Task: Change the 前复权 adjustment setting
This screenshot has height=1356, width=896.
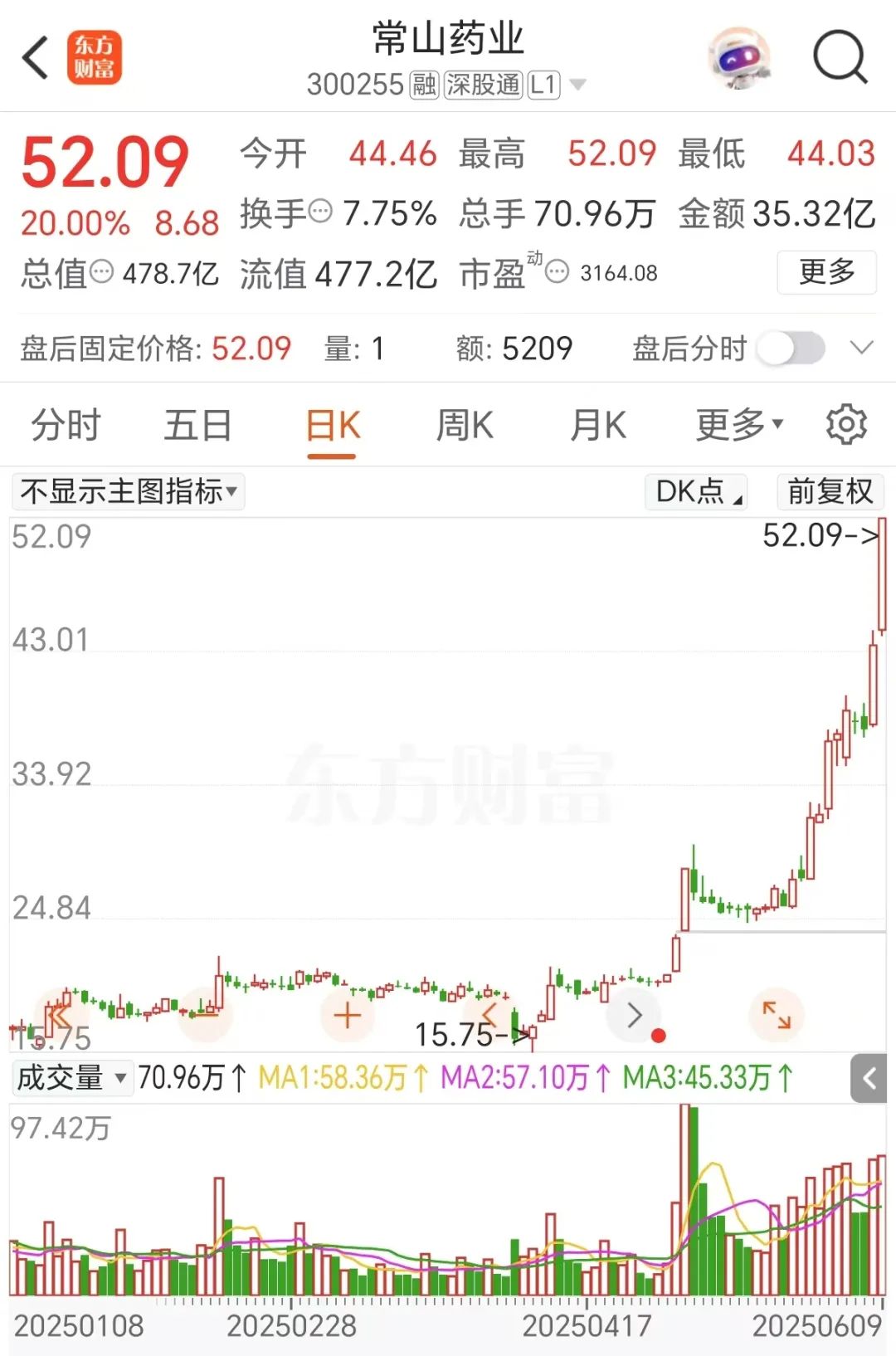Action: [x=830, y=491]
